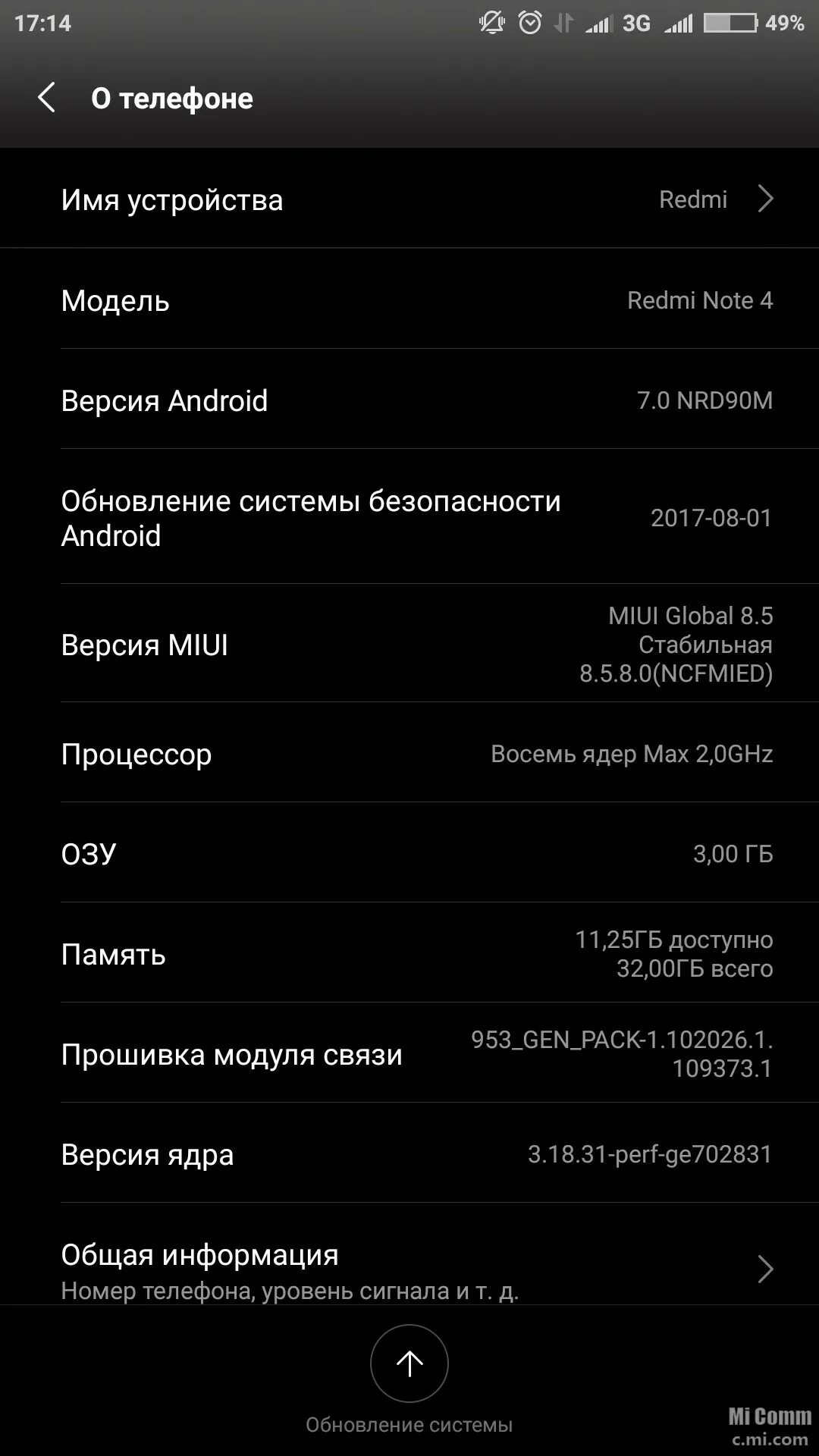
Task: Tap the Версия Android row
Action: coord(409,400)
